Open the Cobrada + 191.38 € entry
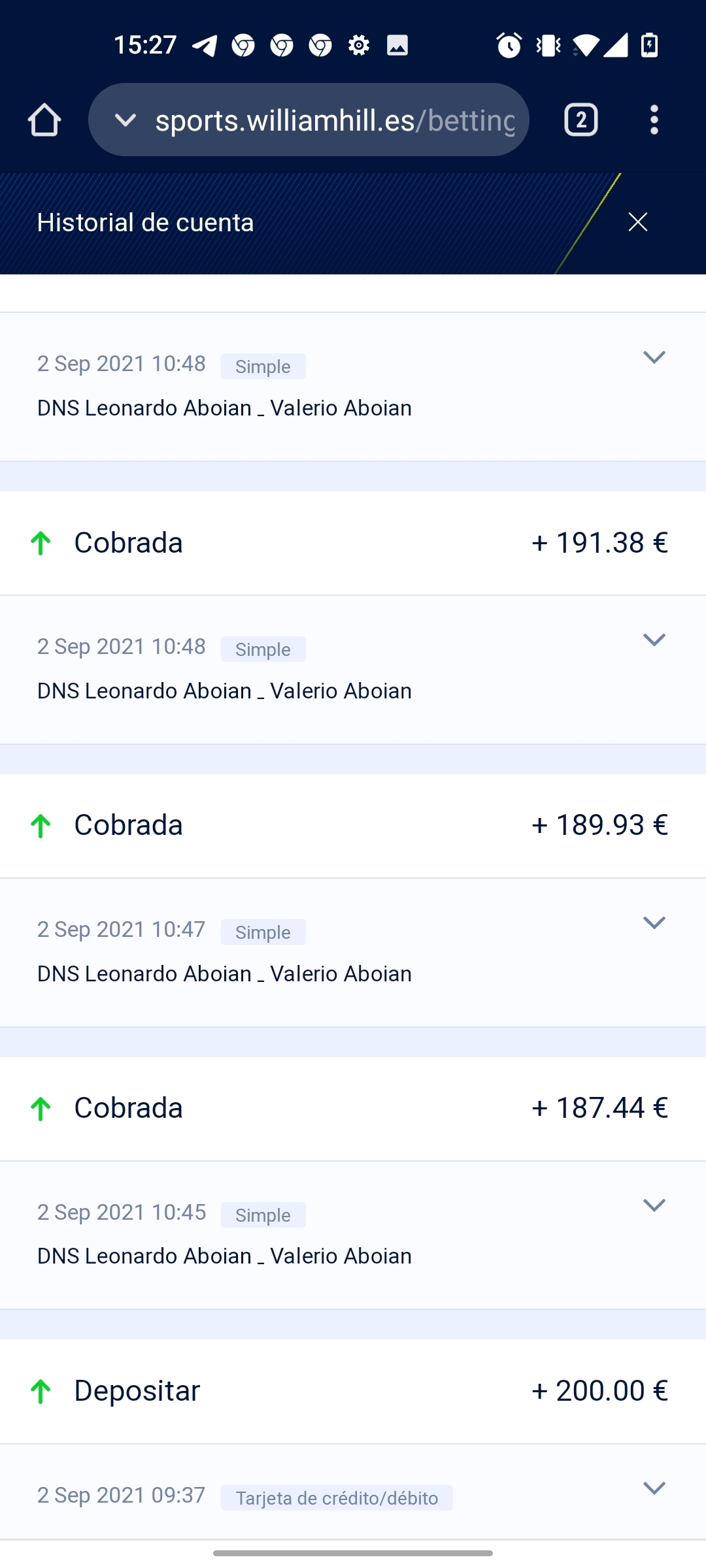Viewport: 706px width, 1568px height. (x=353, y=543)
